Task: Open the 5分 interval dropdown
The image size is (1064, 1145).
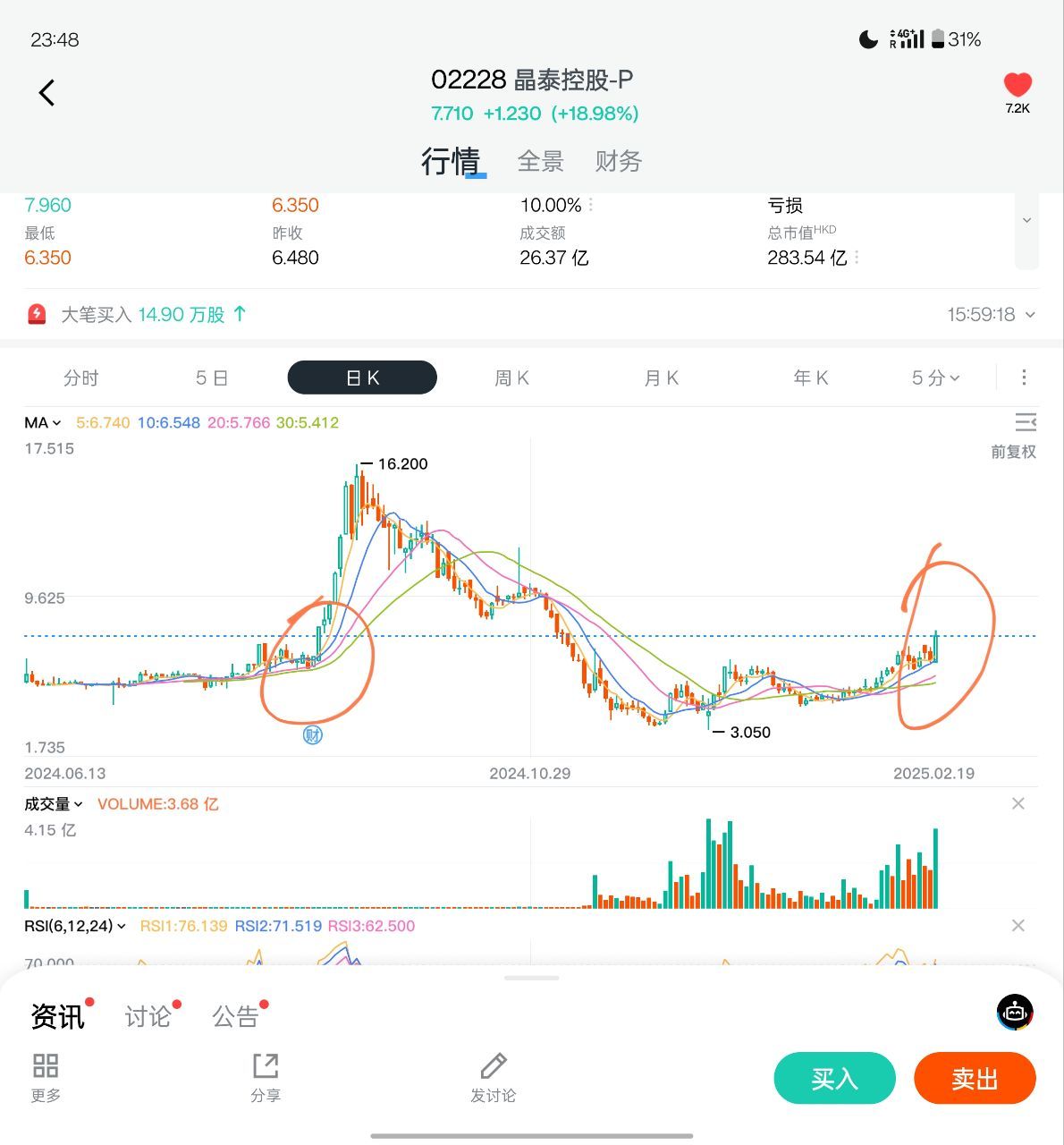Action: click(x=934, y=377)
